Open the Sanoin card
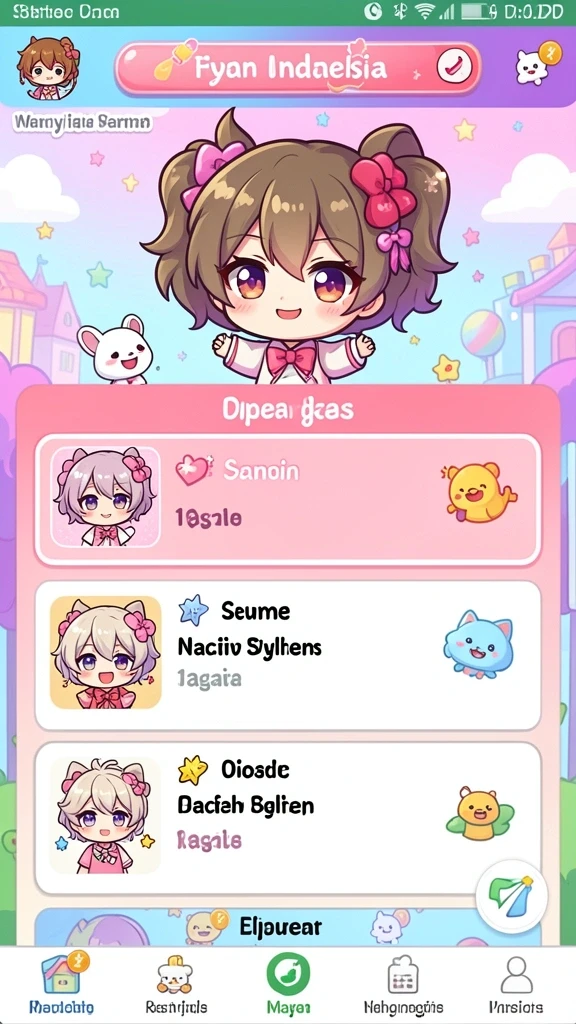Screen dimensions: 576x1024 [x=287, y=500]
